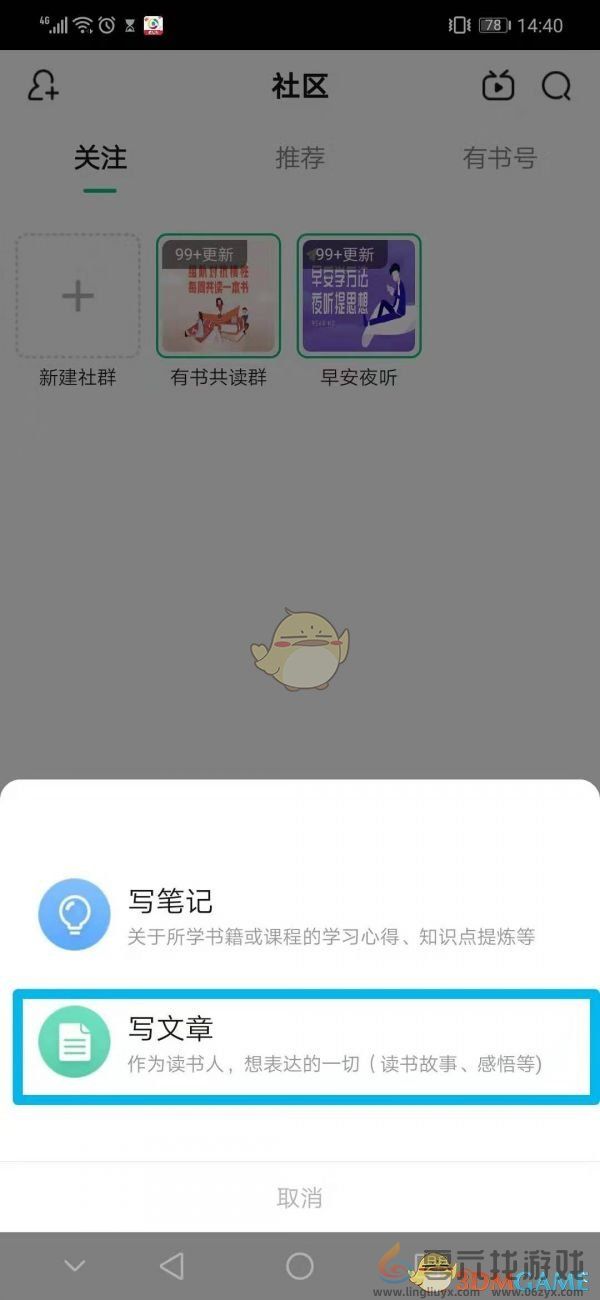Tap 取消 to dismiss the sheet
The height and width of the screenshot is (1300, 600).
click(300, 1197)
